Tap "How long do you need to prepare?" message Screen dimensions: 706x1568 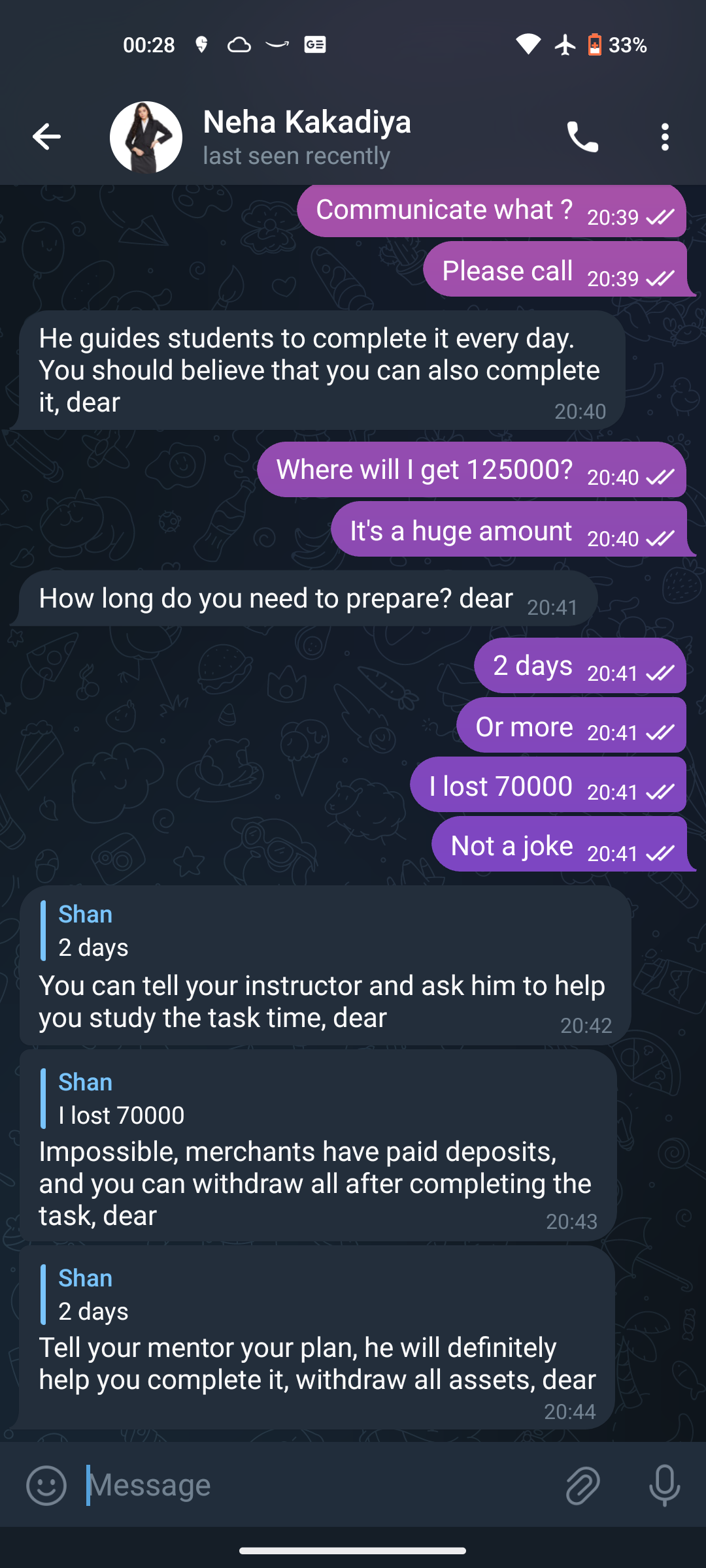coord(276,598)
